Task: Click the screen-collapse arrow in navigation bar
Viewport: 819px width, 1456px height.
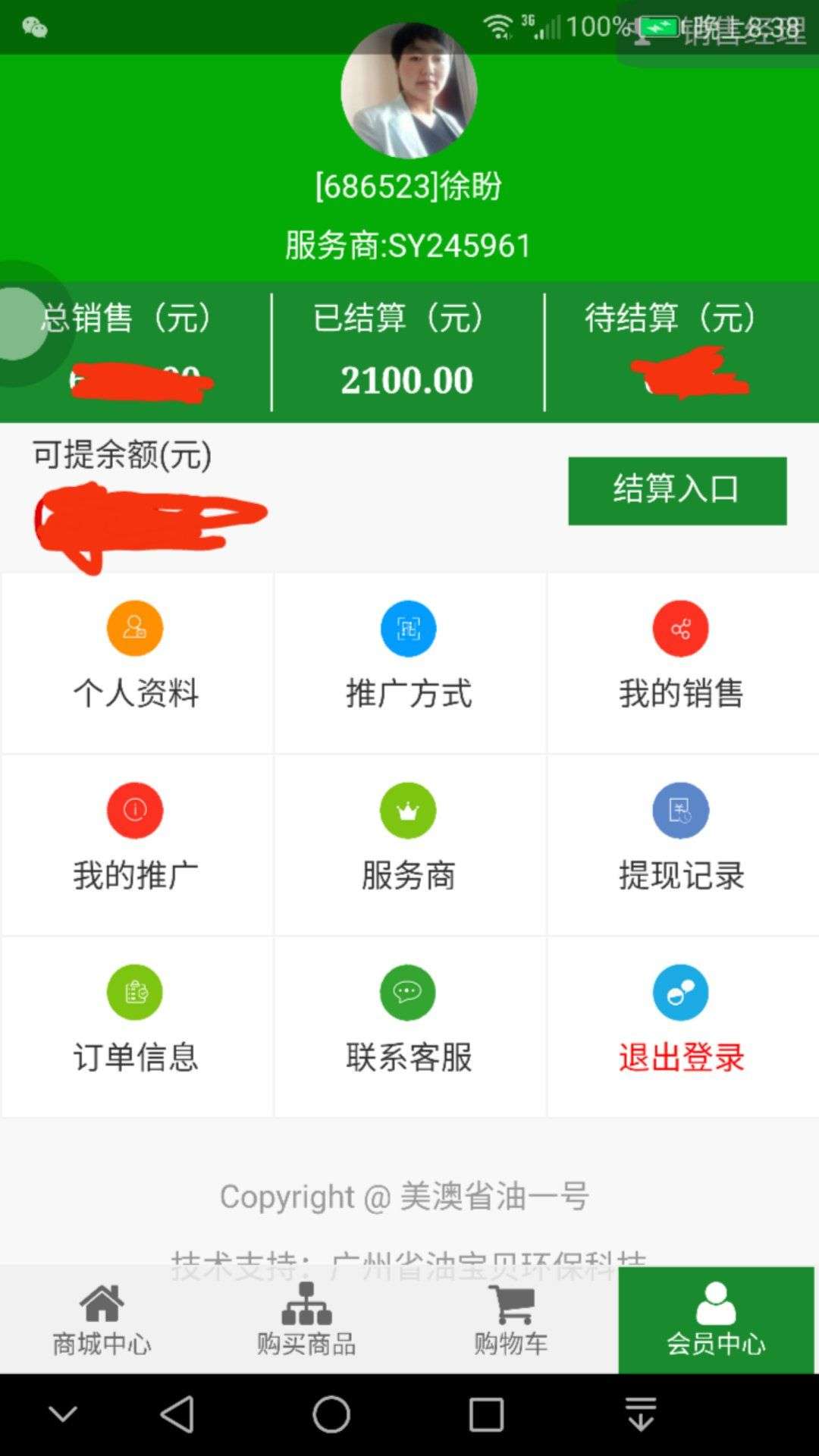Action: click(x=641, y=1412)
